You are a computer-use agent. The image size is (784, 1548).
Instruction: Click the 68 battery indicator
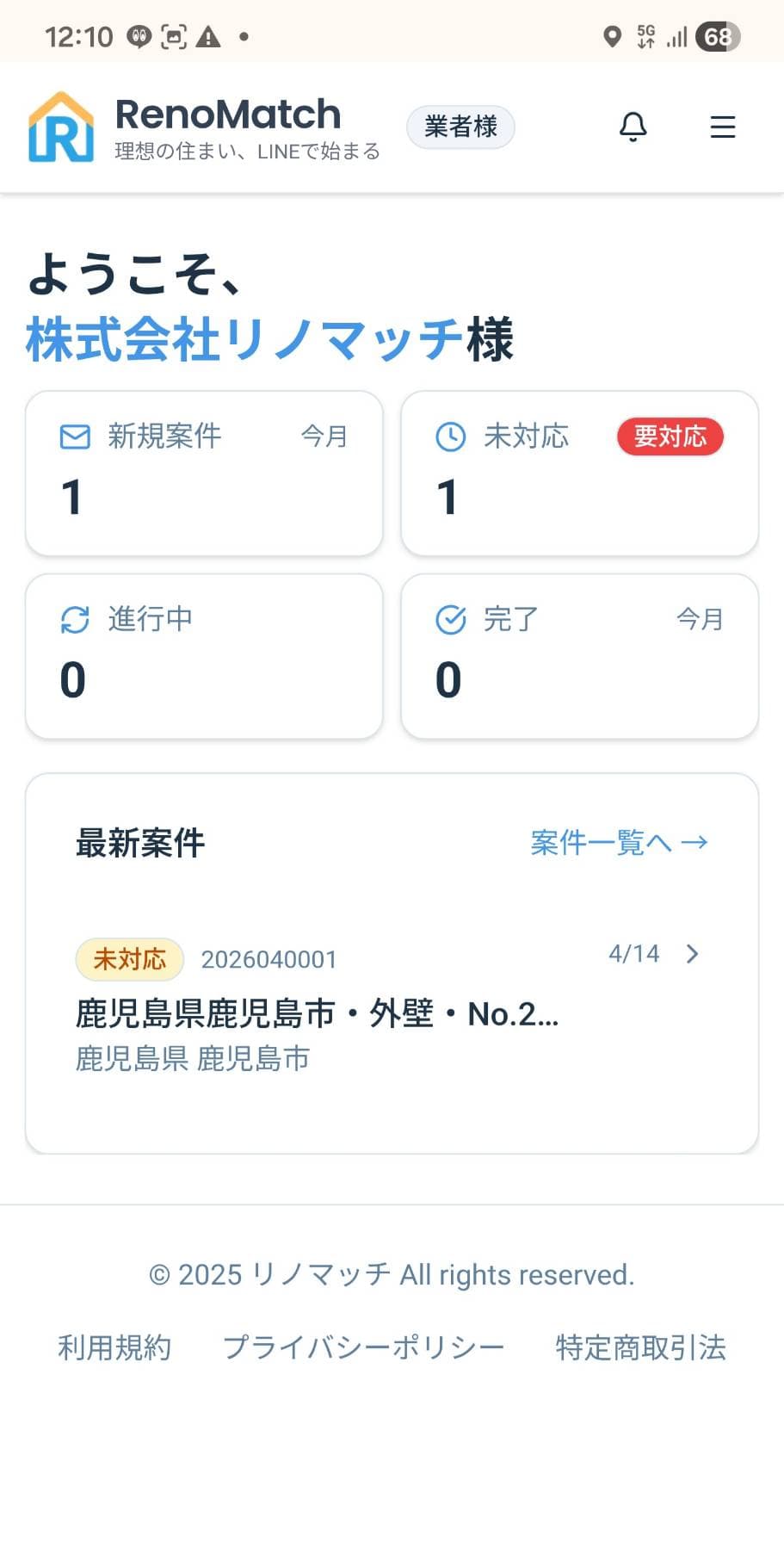point(719,35)
